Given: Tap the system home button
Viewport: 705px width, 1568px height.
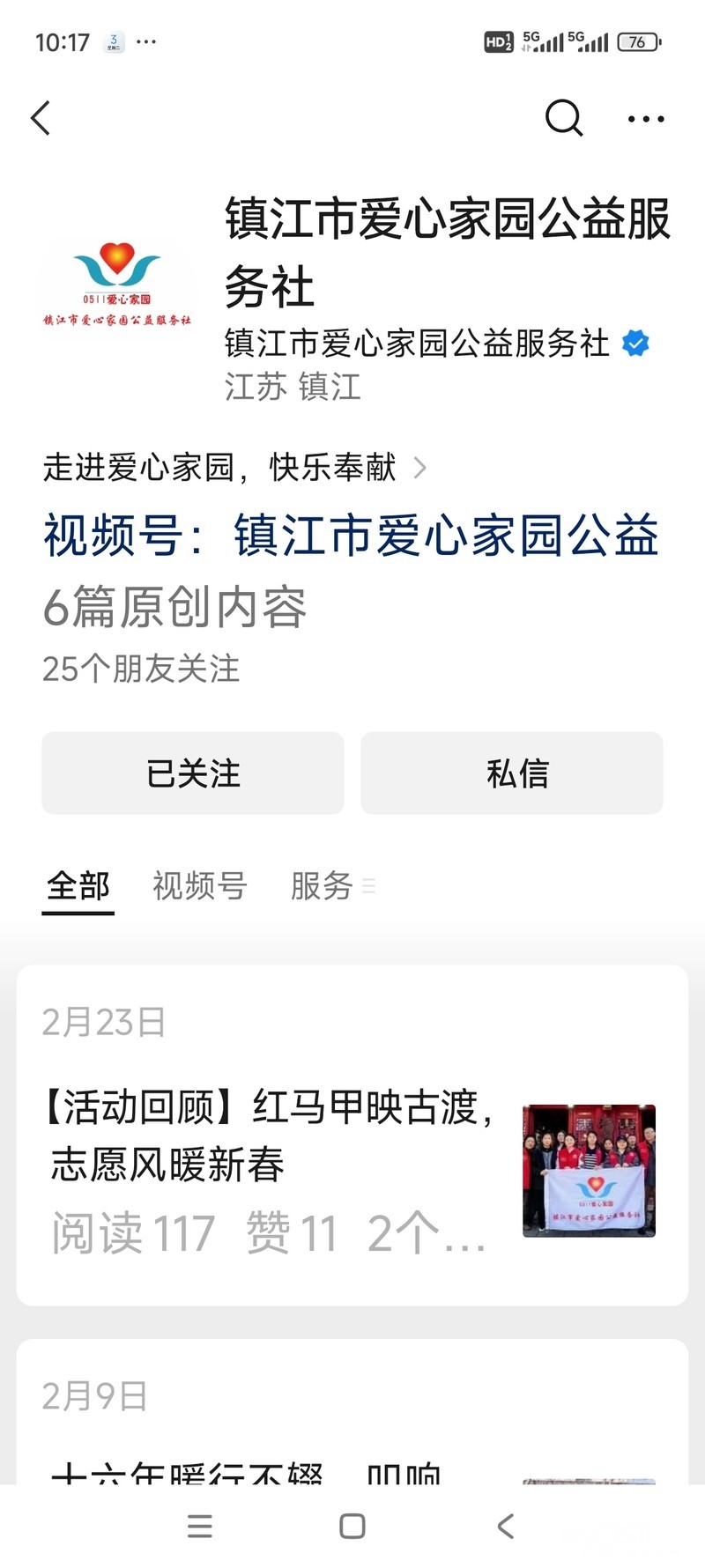Looking at the screenshot, I should [x=352, y=1527].
